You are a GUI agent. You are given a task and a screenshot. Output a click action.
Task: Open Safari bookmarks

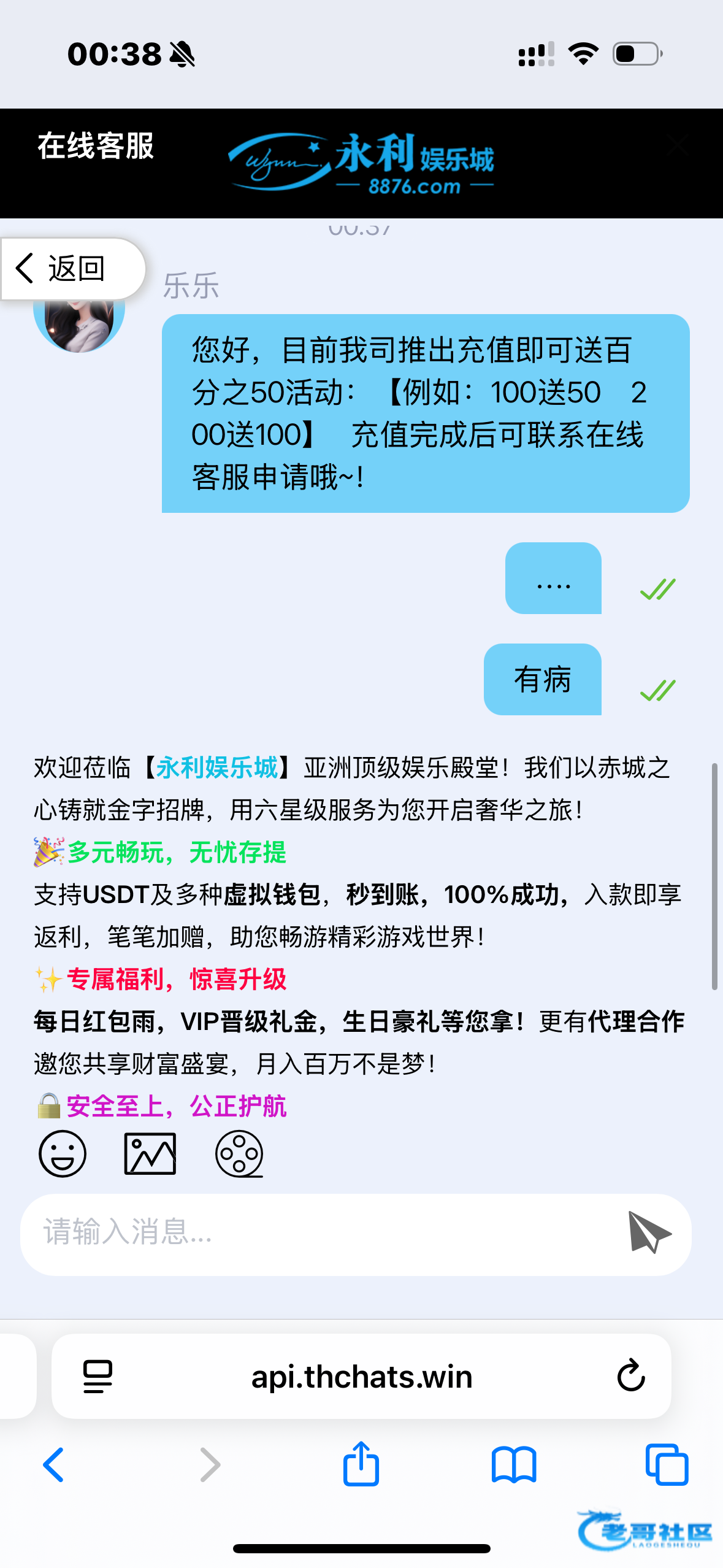[514, 1465]
